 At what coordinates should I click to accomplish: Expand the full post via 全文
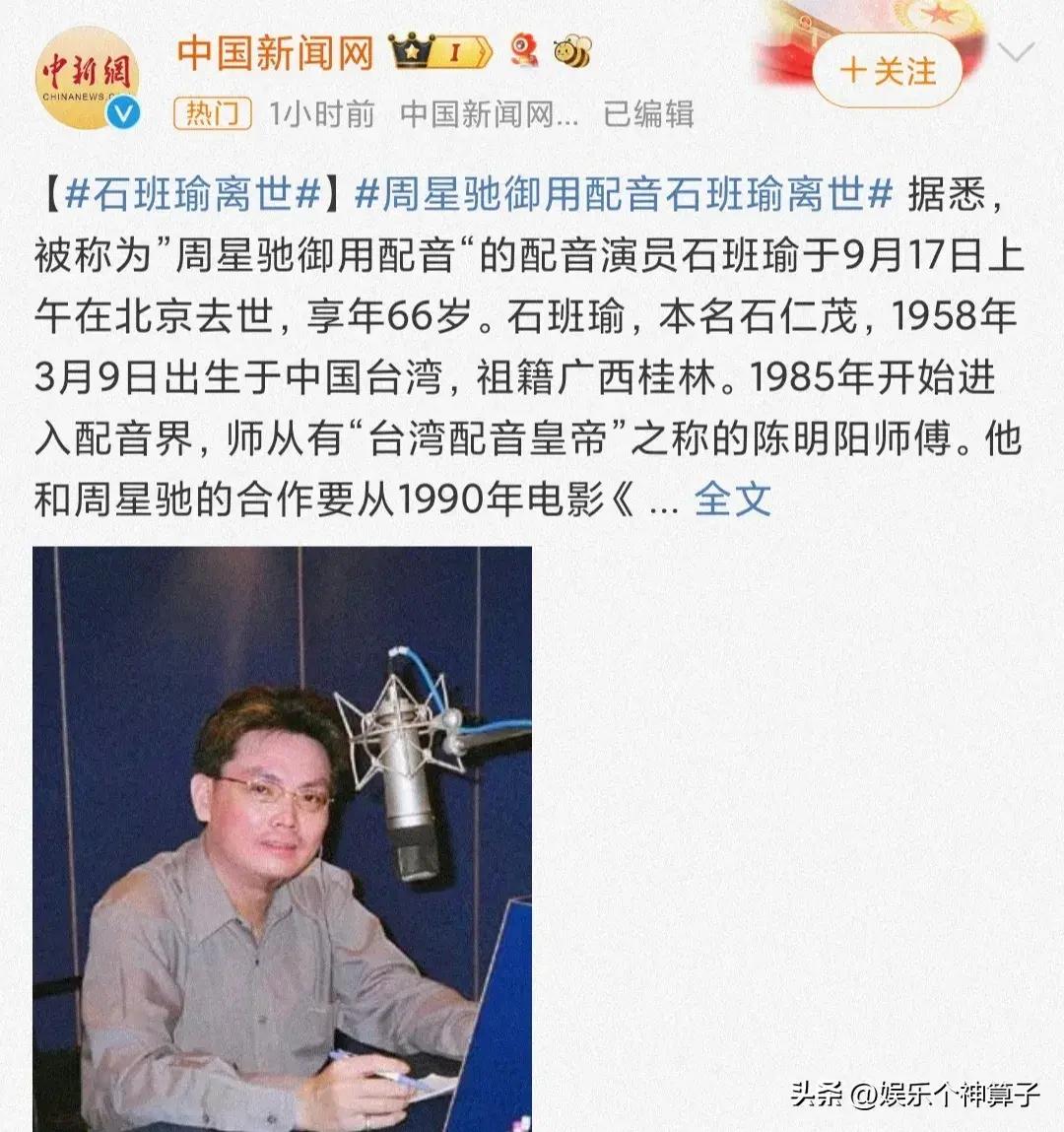pos(732,499)
